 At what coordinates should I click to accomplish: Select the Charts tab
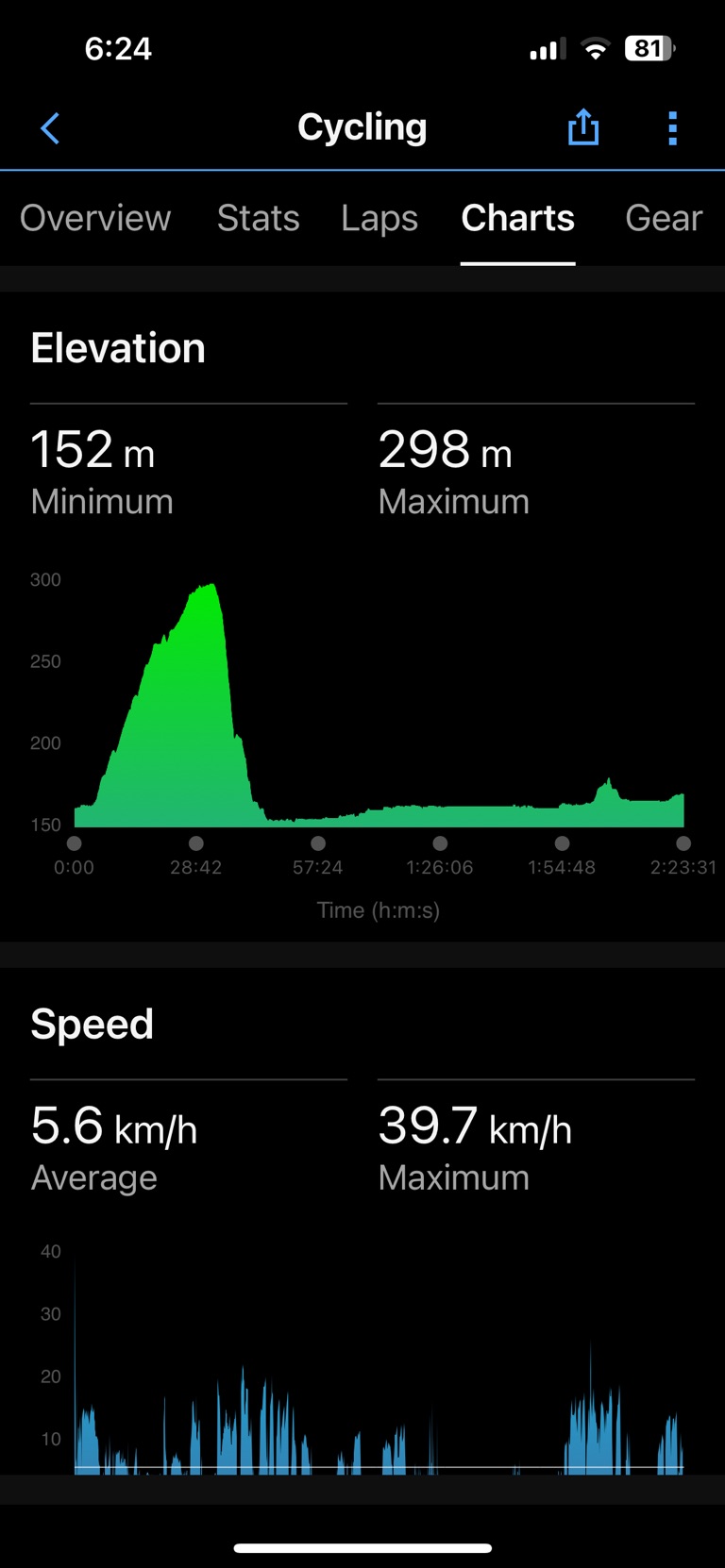coord(517,219)
